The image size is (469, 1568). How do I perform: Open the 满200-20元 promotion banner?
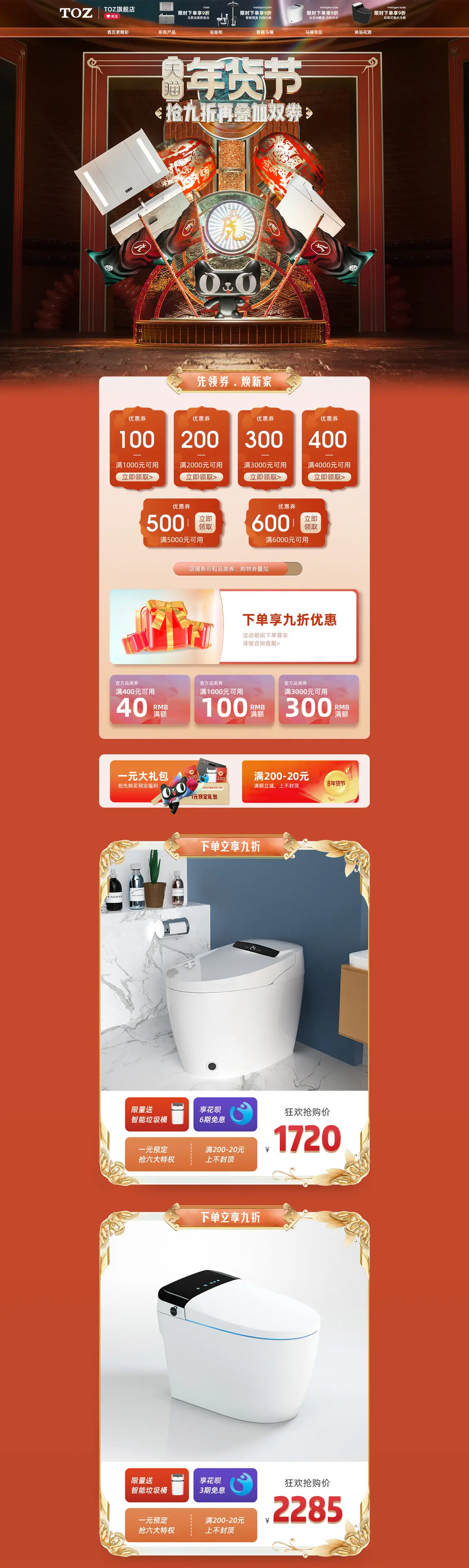point(300,782)
